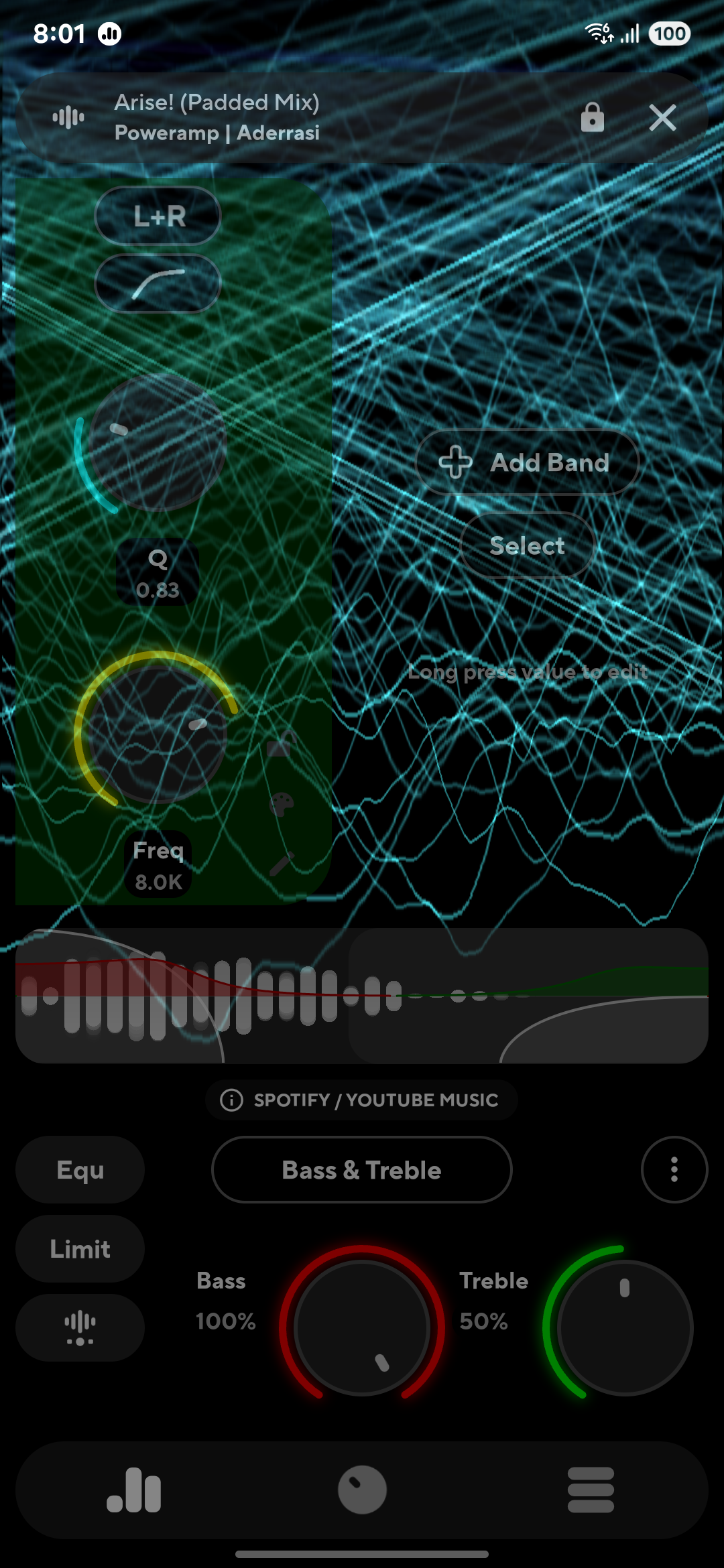
Task: Toggle the Limit mode
Action: [x=79, y=1249]
